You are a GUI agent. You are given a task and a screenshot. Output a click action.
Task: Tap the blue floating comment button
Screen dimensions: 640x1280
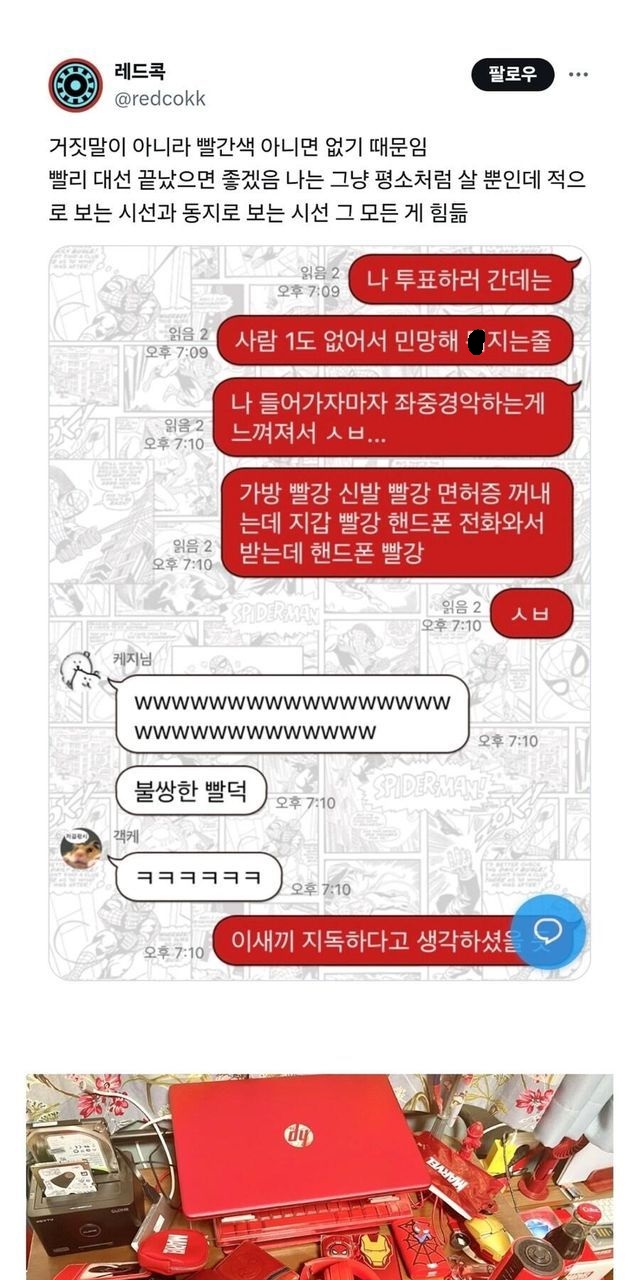547,931
